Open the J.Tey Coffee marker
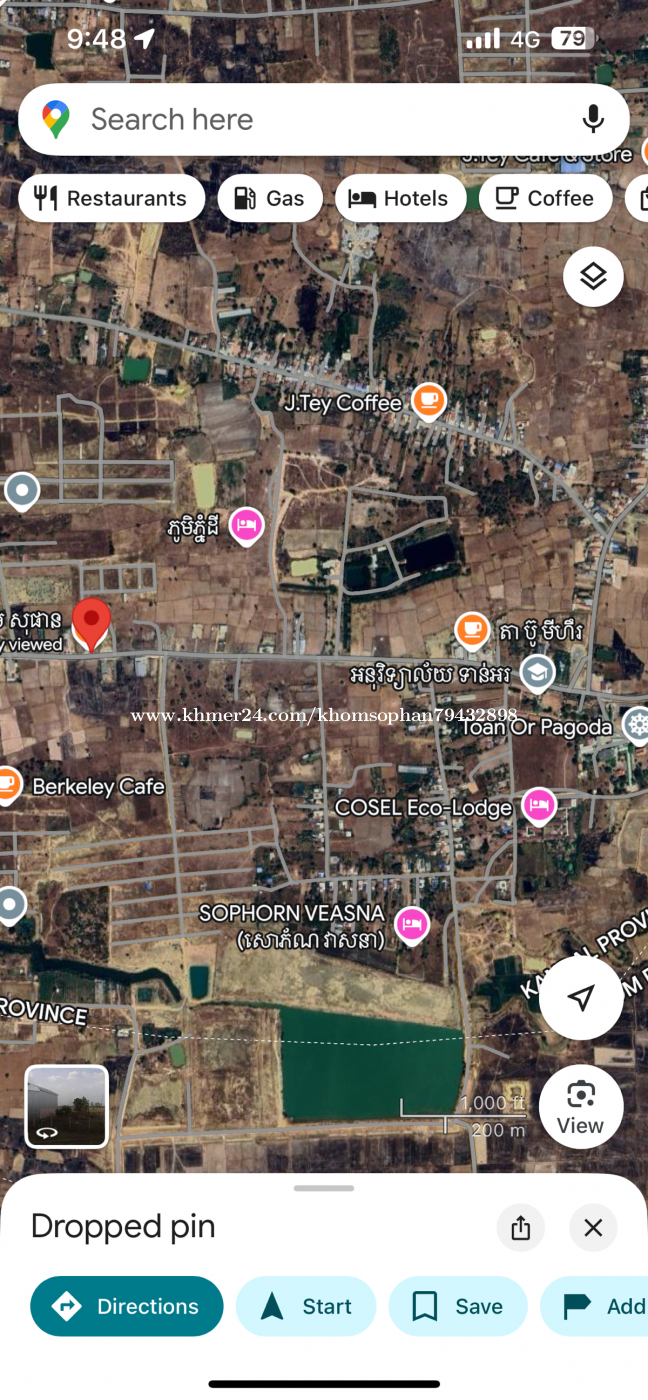 pyautogui.click(x=429, y=402)
